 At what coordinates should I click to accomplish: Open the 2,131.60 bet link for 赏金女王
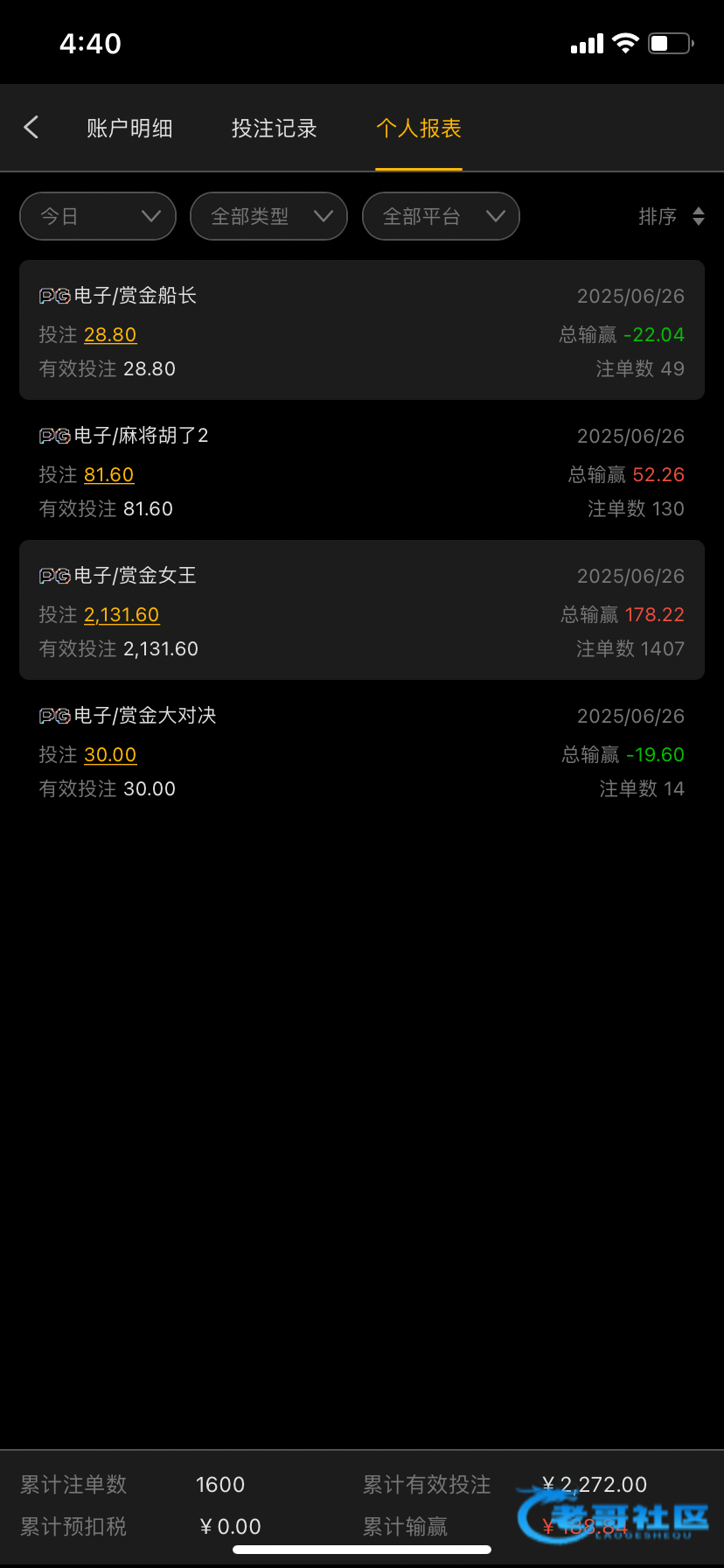[x=122, y=614]
